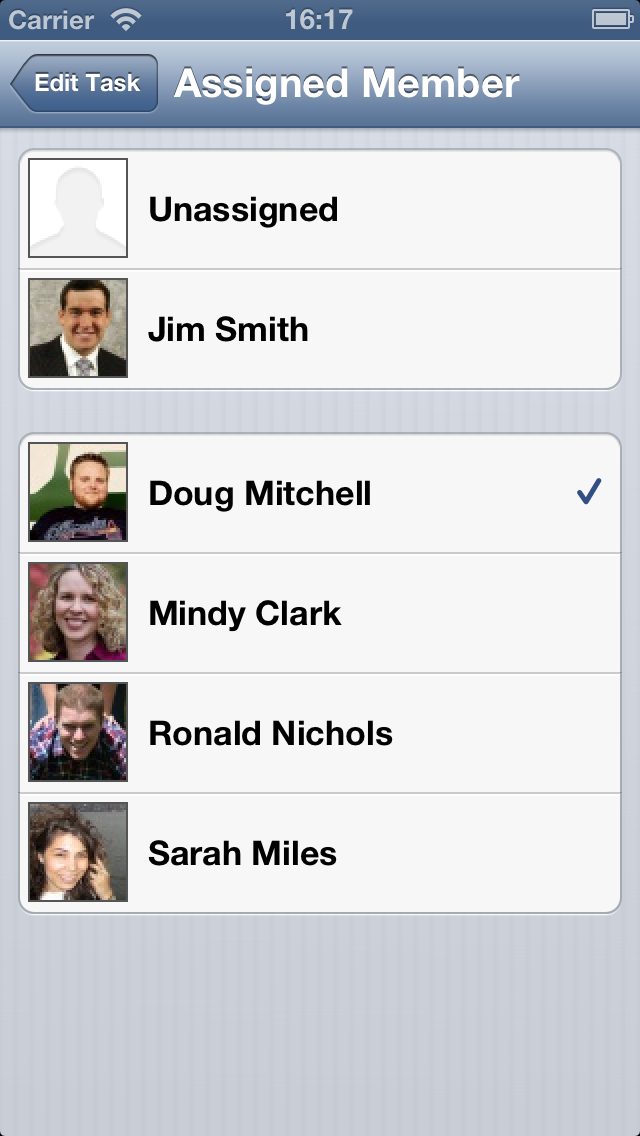This screenshot has width=640, height=1136.
Task: Assign the task to Jim Smith
Action: [x=320, y=330]
